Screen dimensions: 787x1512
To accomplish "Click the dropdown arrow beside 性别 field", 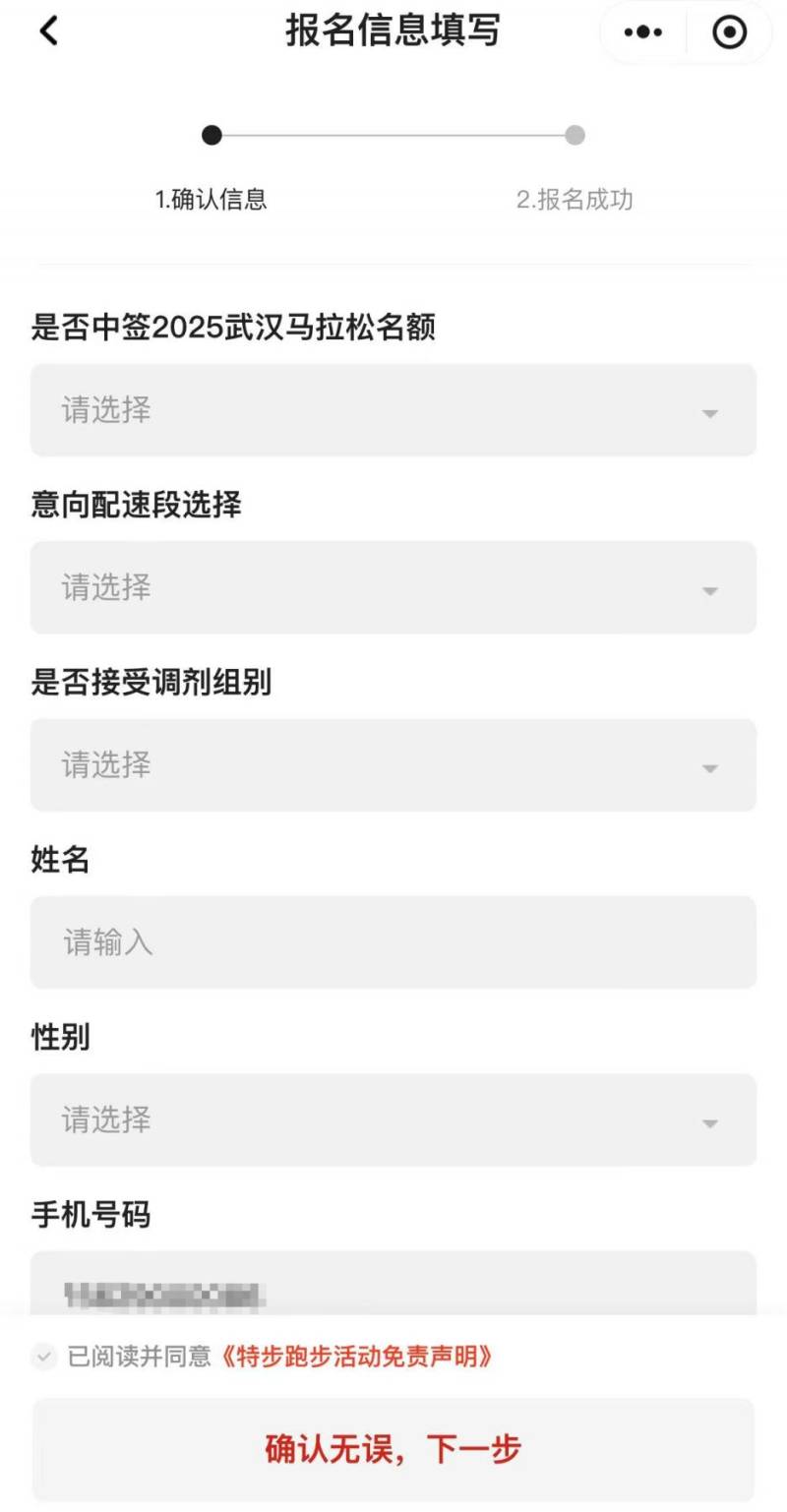I will pyautogui.click(x=709, y=1120).
